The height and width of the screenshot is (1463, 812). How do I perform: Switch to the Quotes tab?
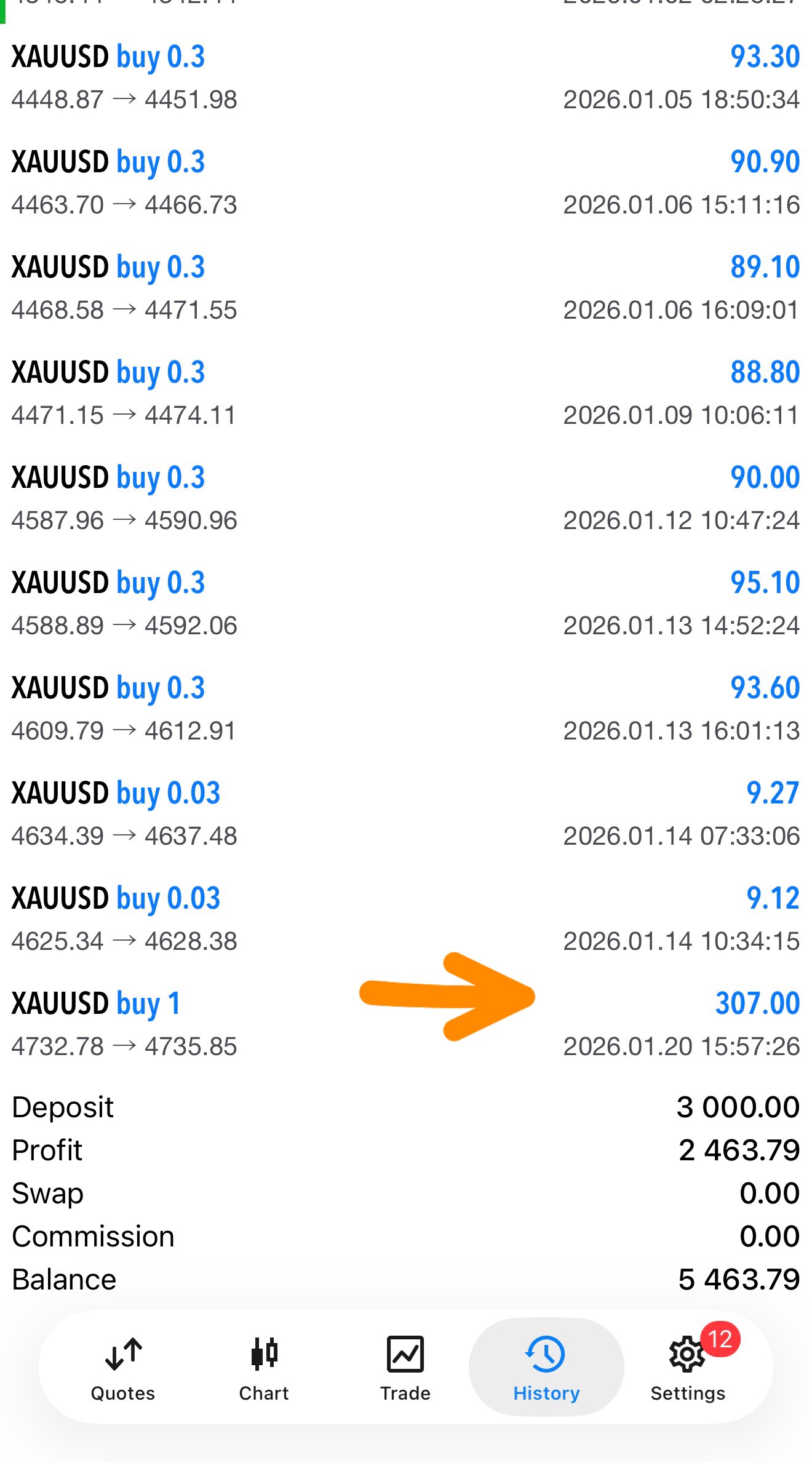tap(123, 1367)
